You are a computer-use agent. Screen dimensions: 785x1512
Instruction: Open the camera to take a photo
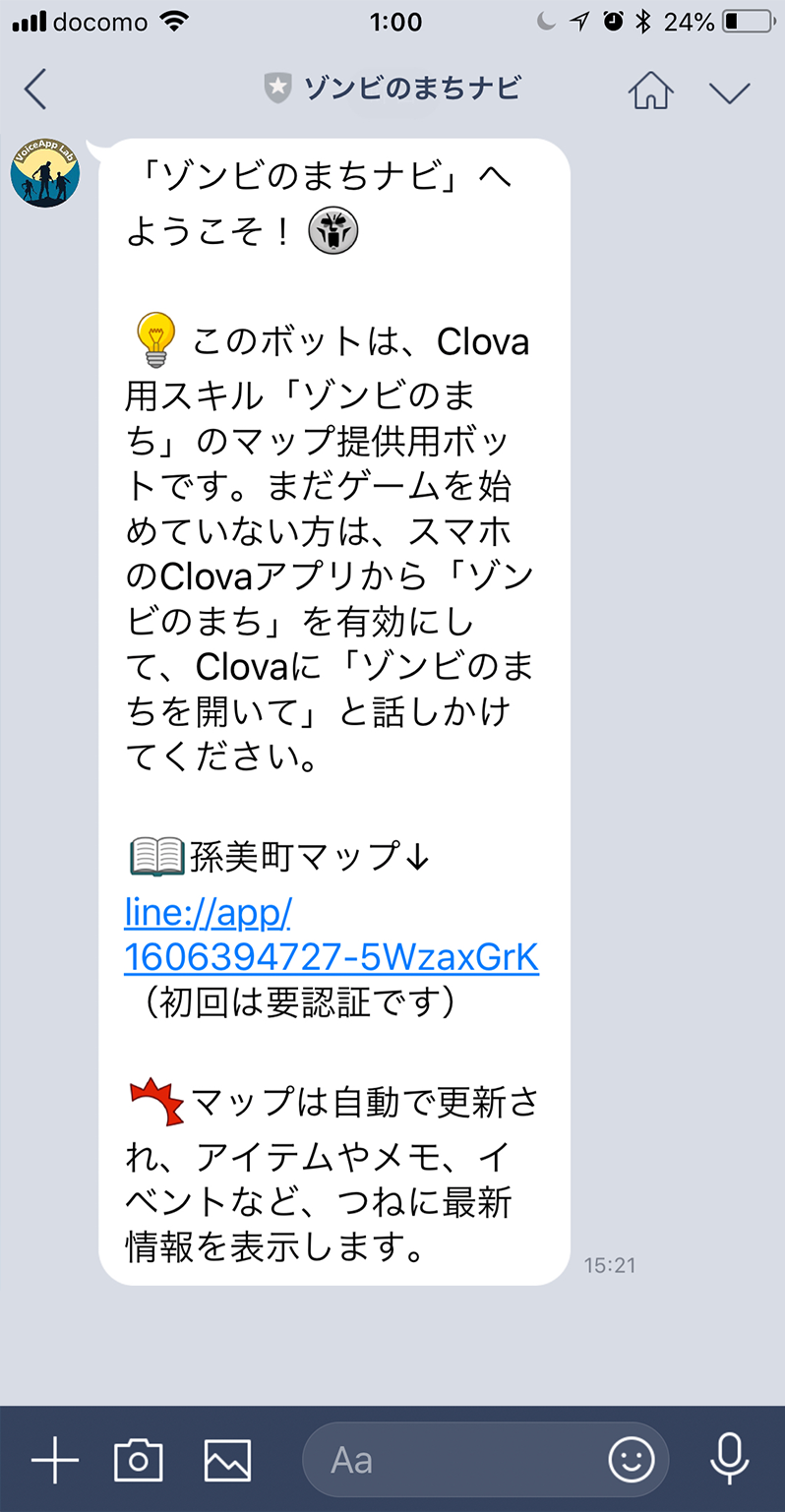(139, 1460)
